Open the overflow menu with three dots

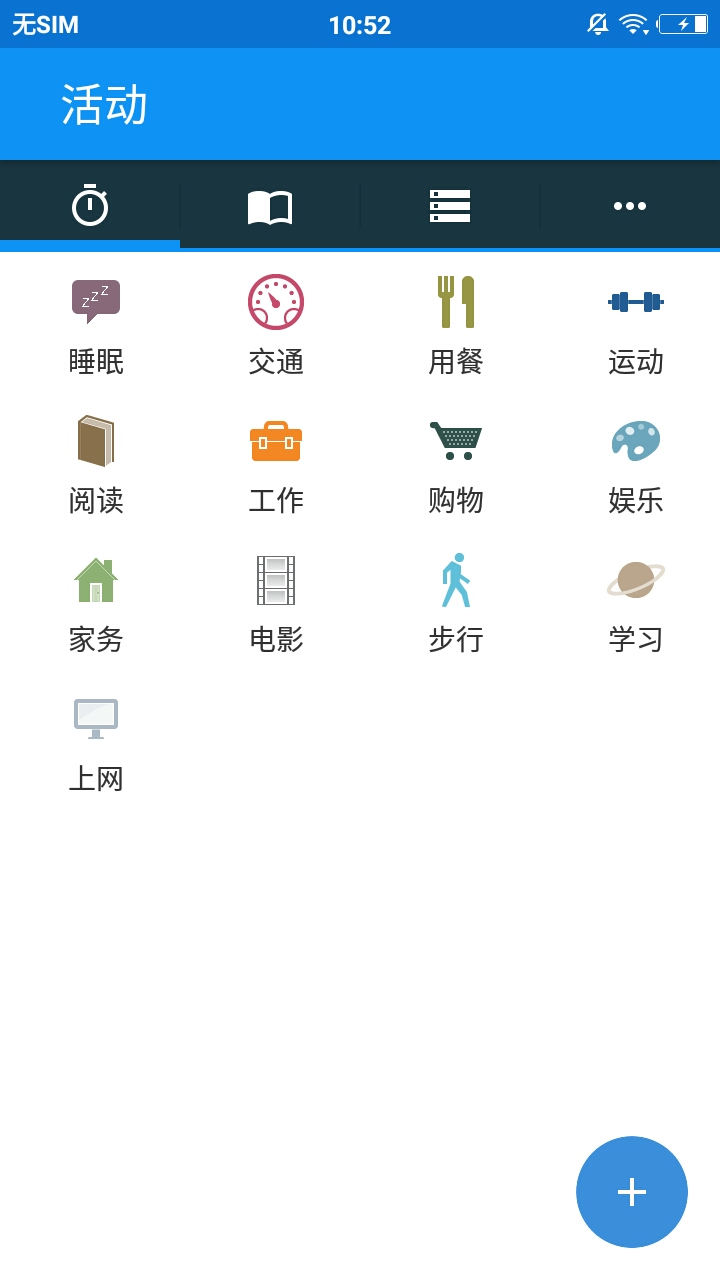pyautogui.click(x=630, y=206)
